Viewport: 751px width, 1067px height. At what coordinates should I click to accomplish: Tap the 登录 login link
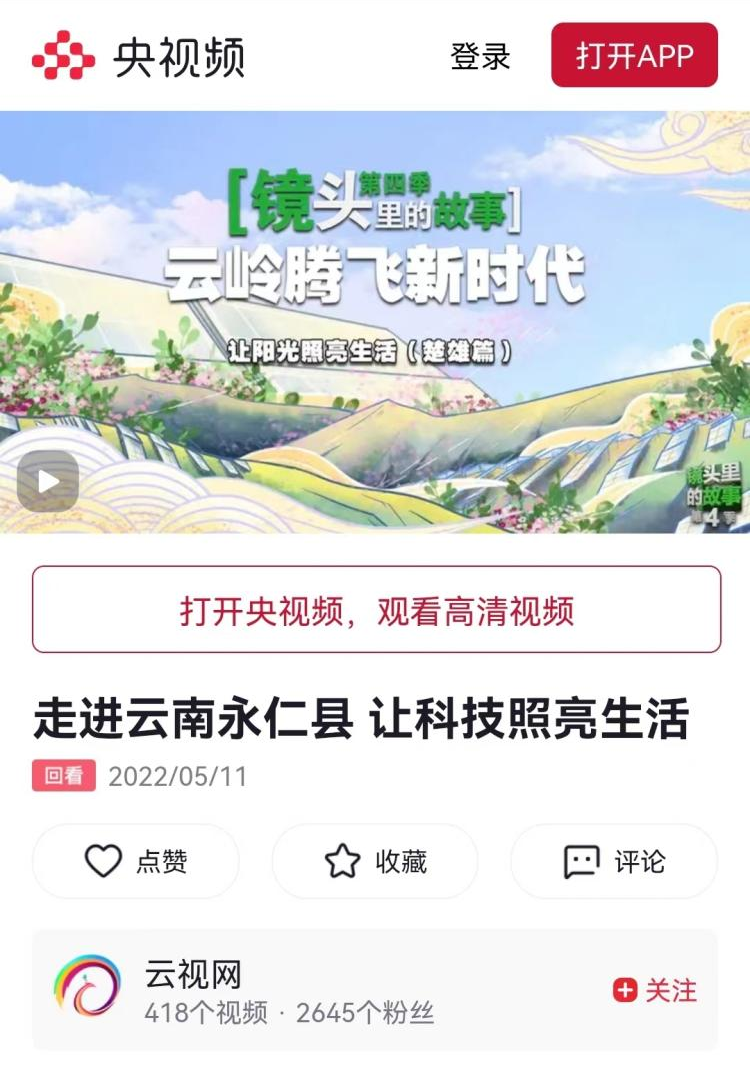coord(480,57)
